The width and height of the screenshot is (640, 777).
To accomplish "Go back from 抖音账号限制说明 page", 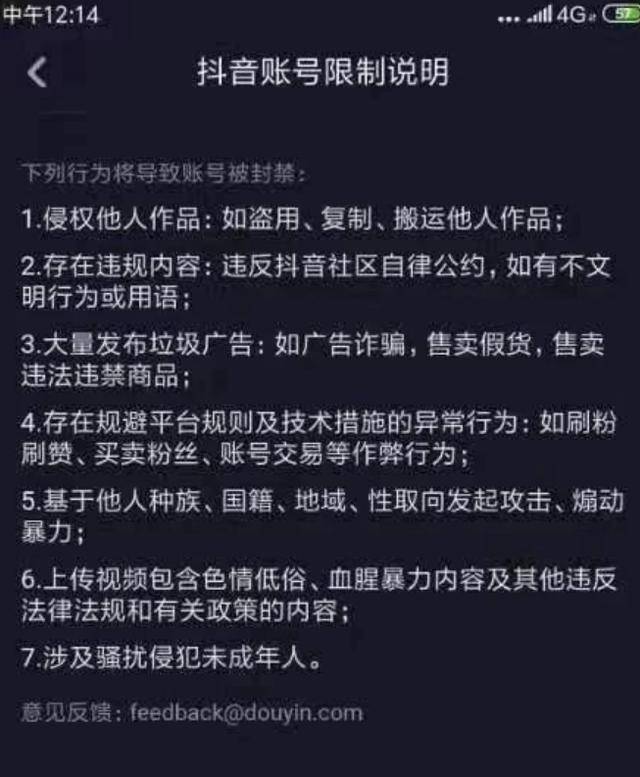I will pyautogui.click(x=37, y=73).
